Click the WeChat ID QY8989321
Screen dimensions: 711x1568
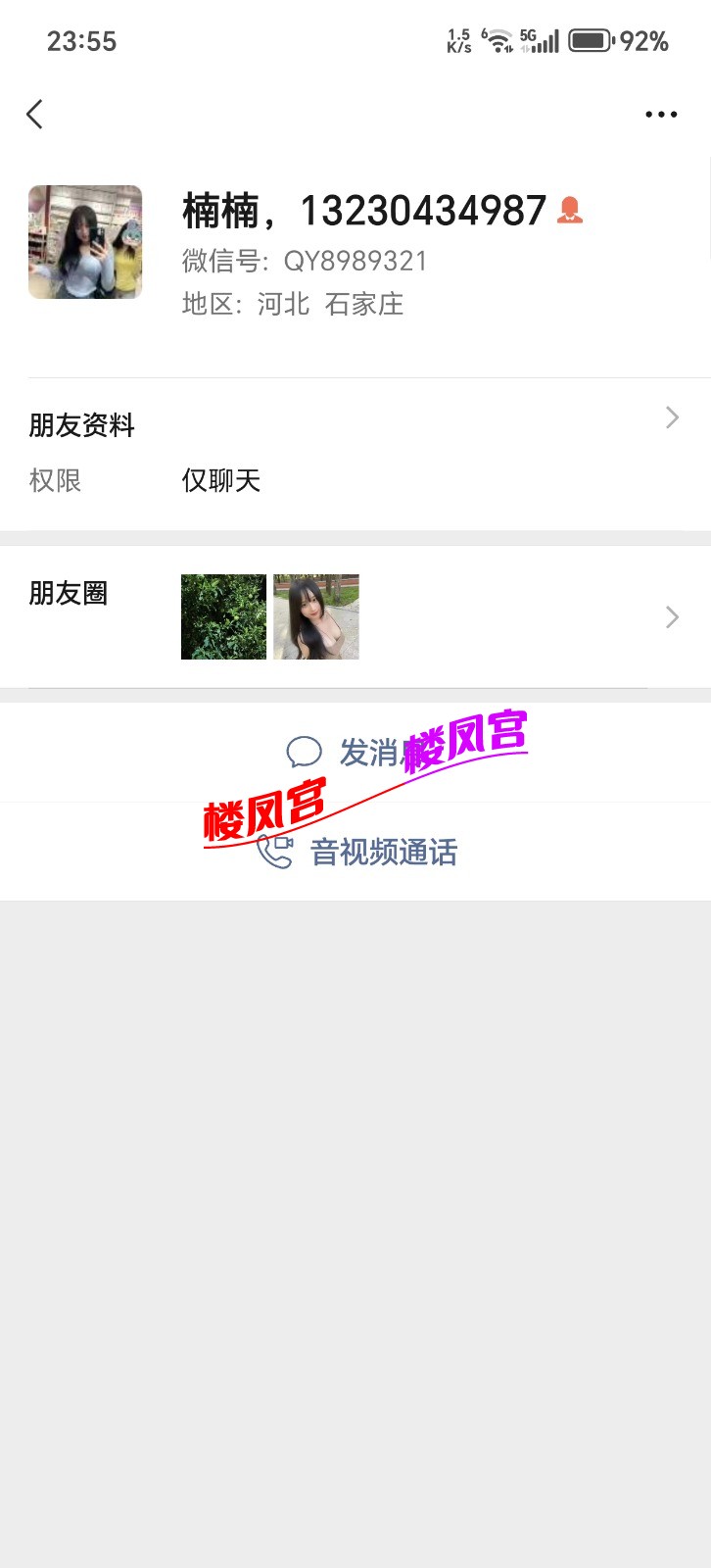(355, 261)
